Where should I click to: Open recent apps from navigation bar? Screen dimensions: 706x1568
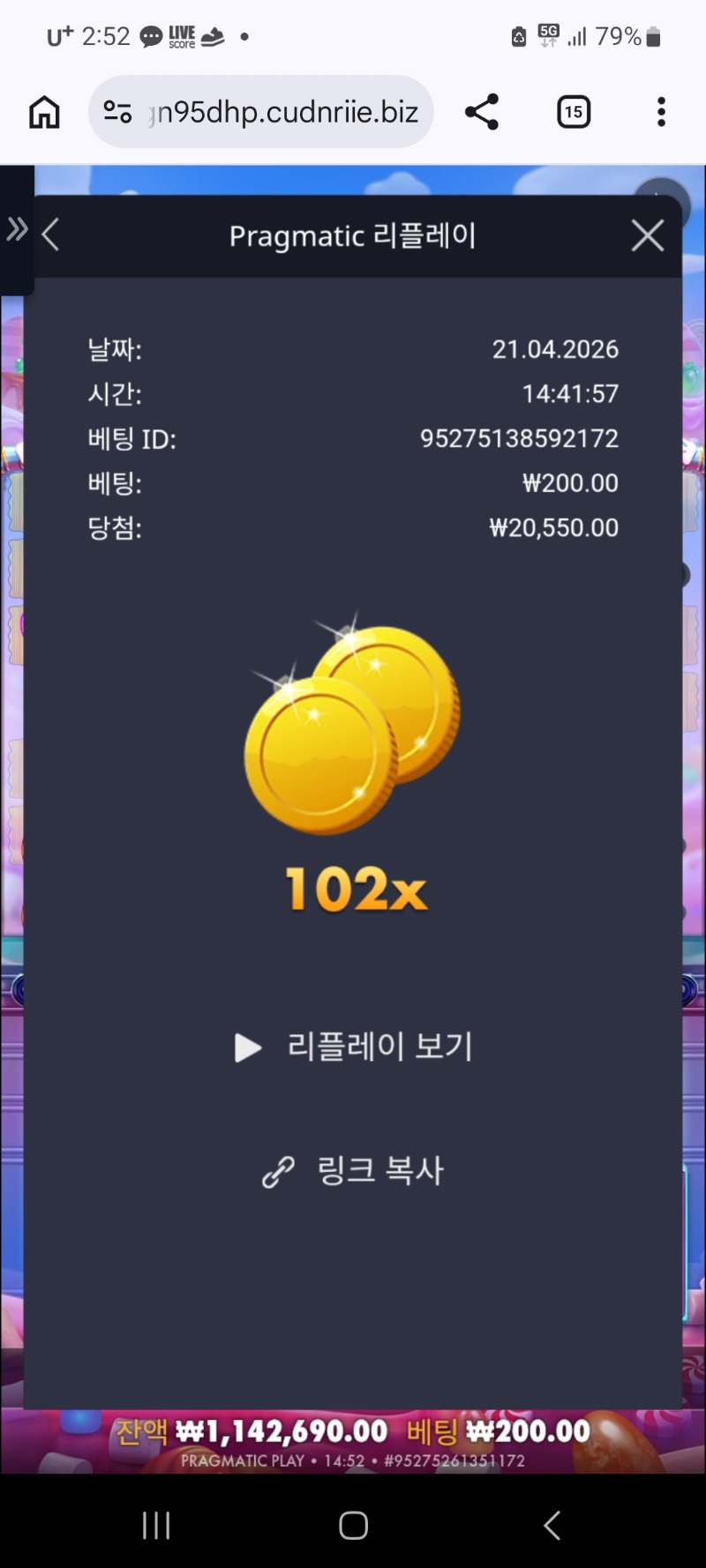pos(156,1525)
